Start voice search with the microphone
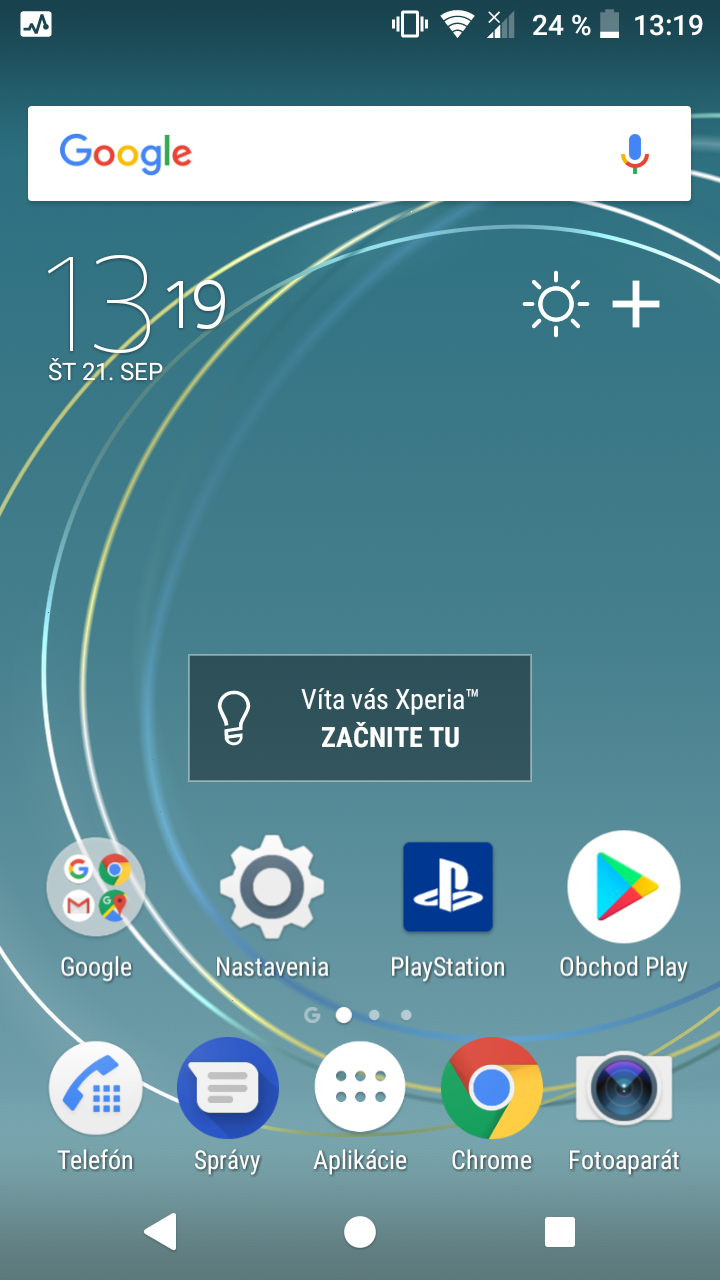The width and height of the screenshot is (720, 1280). point(634,154)
